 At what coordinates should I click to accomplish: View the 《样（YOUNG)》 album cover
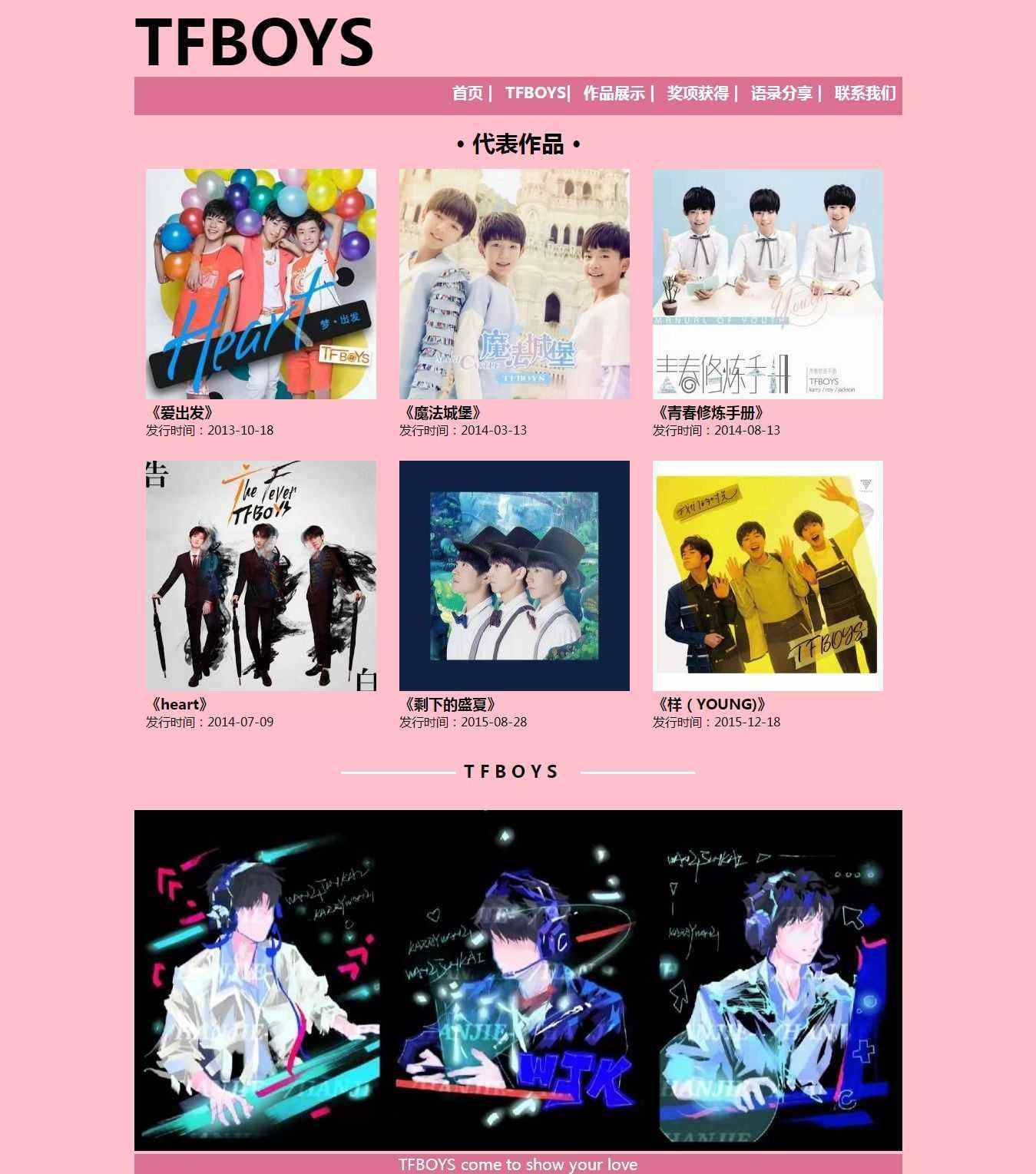pyautogui.click(x=768, y=576)
